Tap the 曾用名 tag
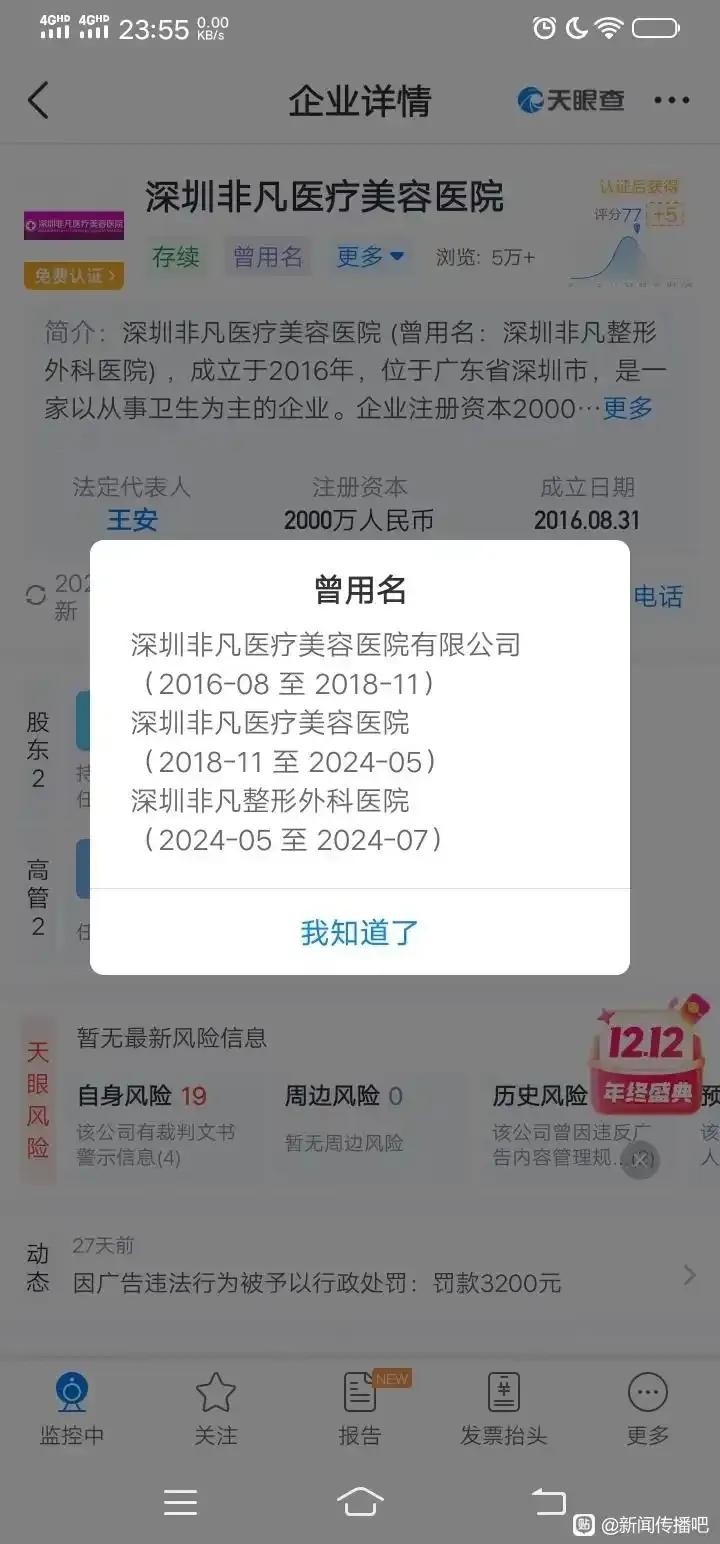This screenshot has width=720, height=1544. 267,257
